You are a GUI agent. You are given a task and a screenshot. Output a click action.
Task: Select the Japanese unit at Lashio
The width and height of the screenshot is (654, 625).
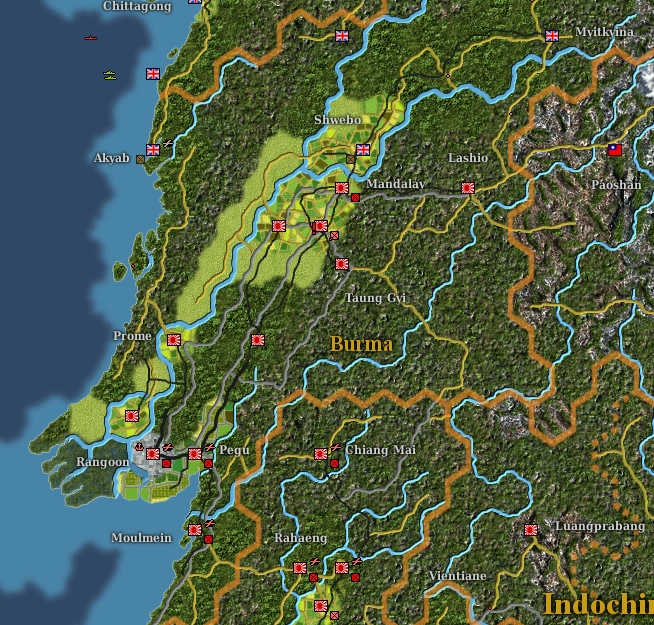coord(467,187)
